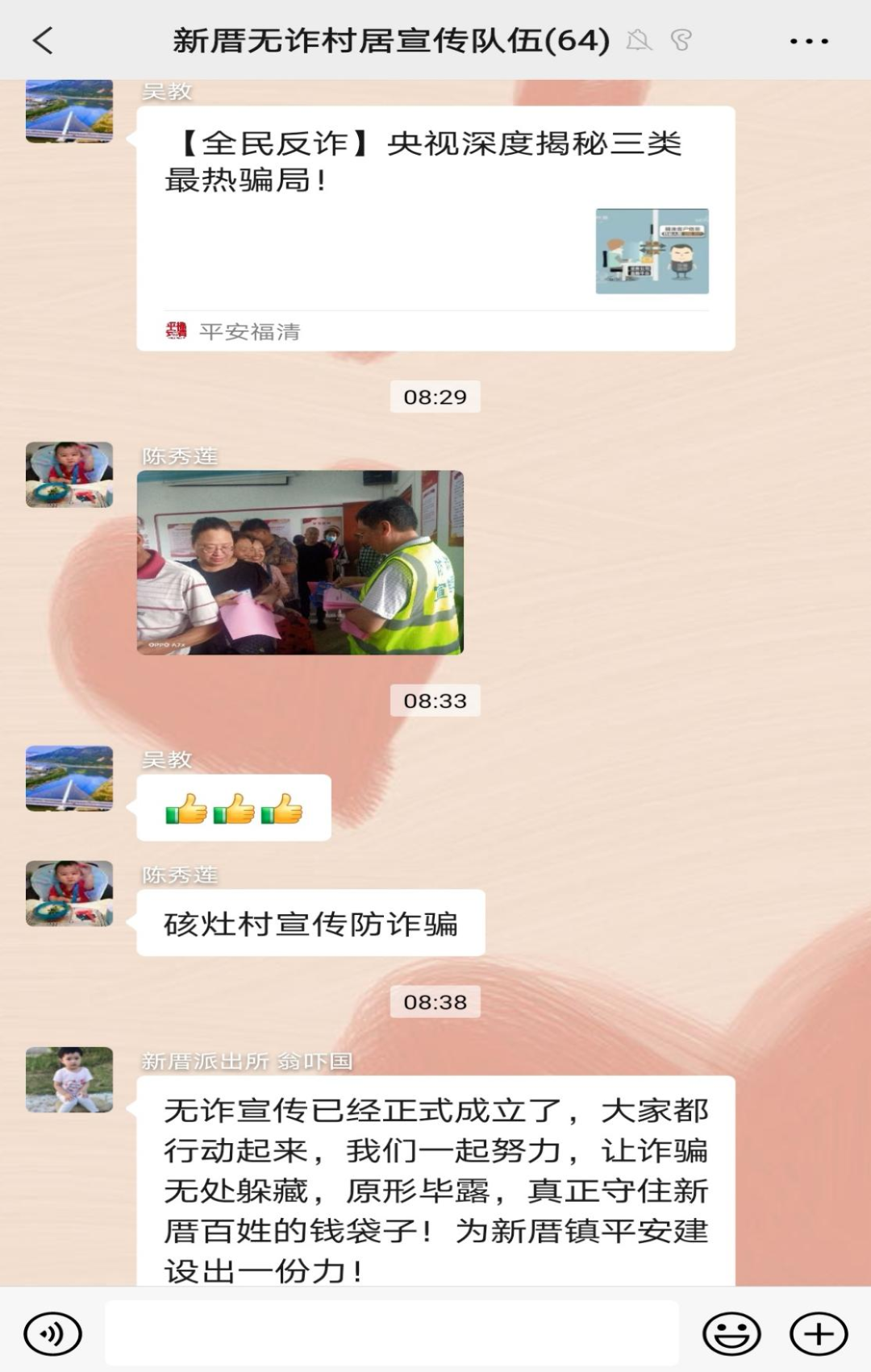Open the group chat overflow menu
871x1372 pixels.
808,41
